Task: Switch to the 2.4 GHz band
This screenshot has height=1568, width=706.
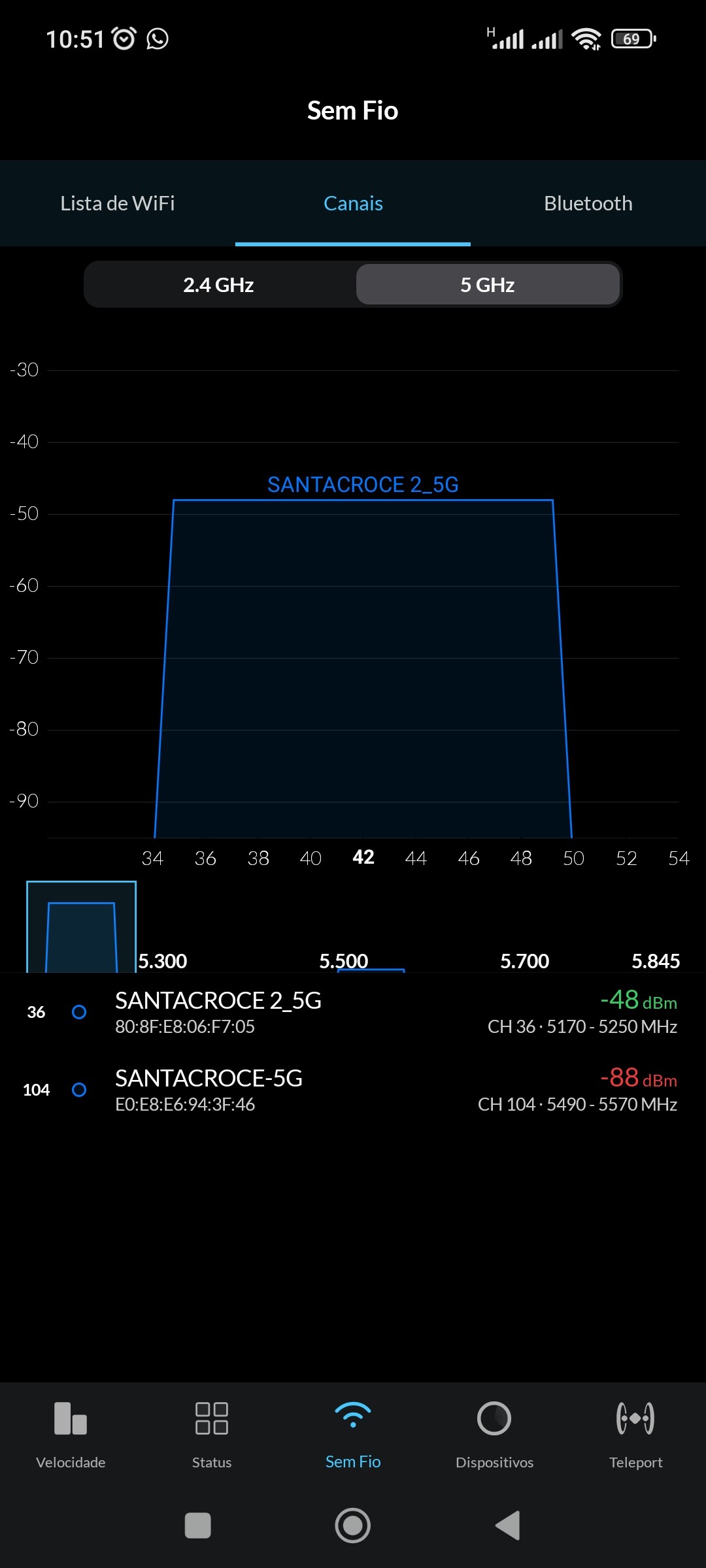Action: click(218, 285)
